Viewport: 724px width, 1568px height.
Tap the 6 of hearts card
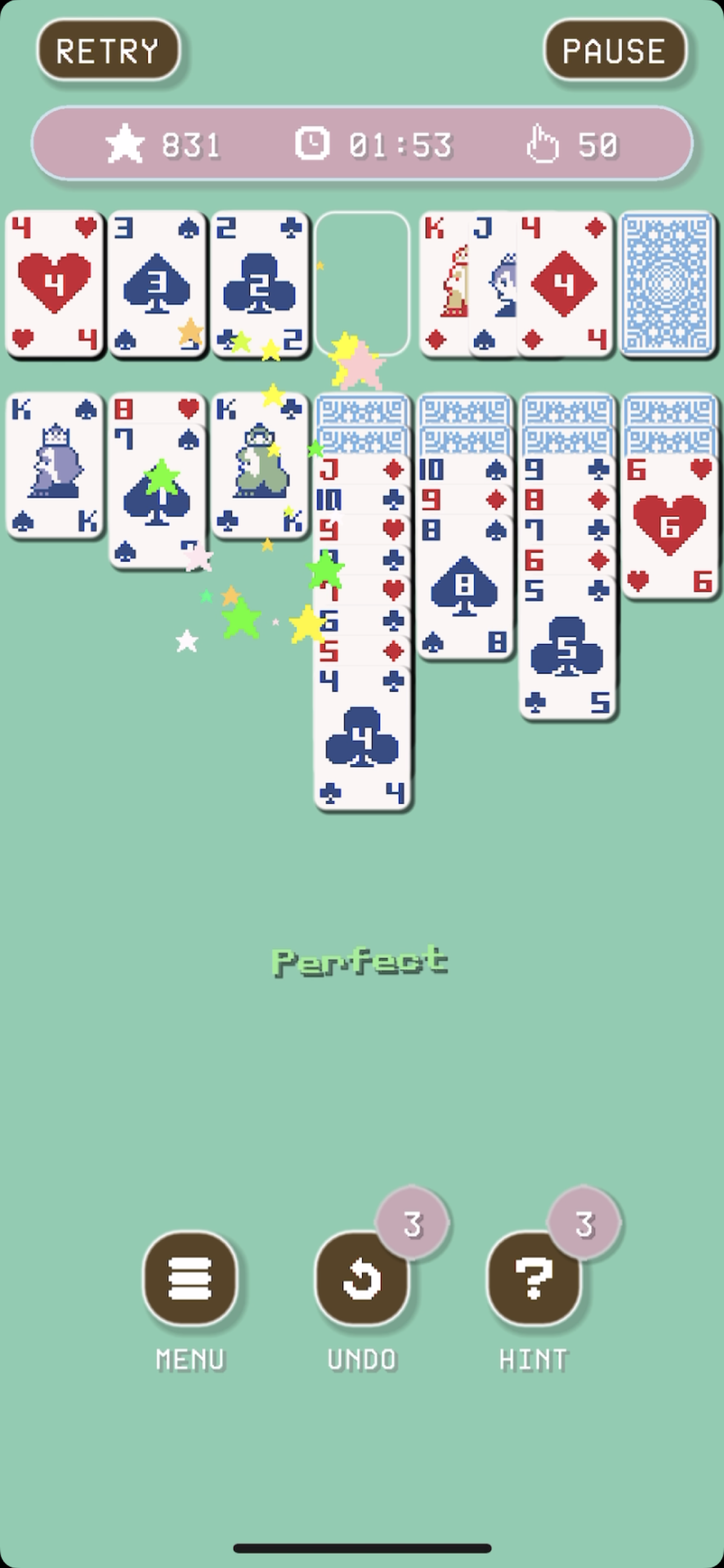click(670, 527)
